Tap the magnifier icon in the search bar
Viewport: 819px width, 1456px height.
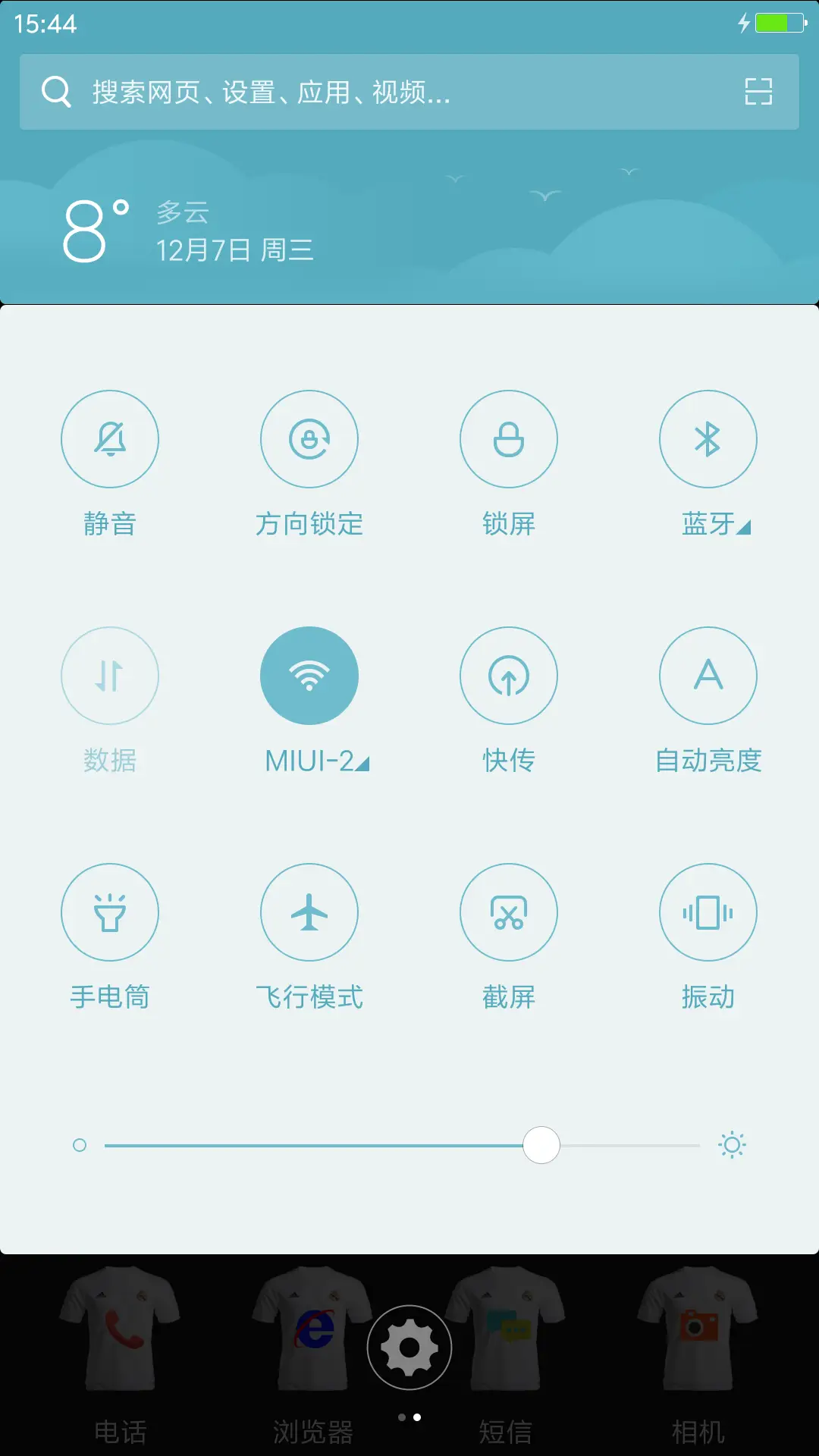[x=55, y=91]
